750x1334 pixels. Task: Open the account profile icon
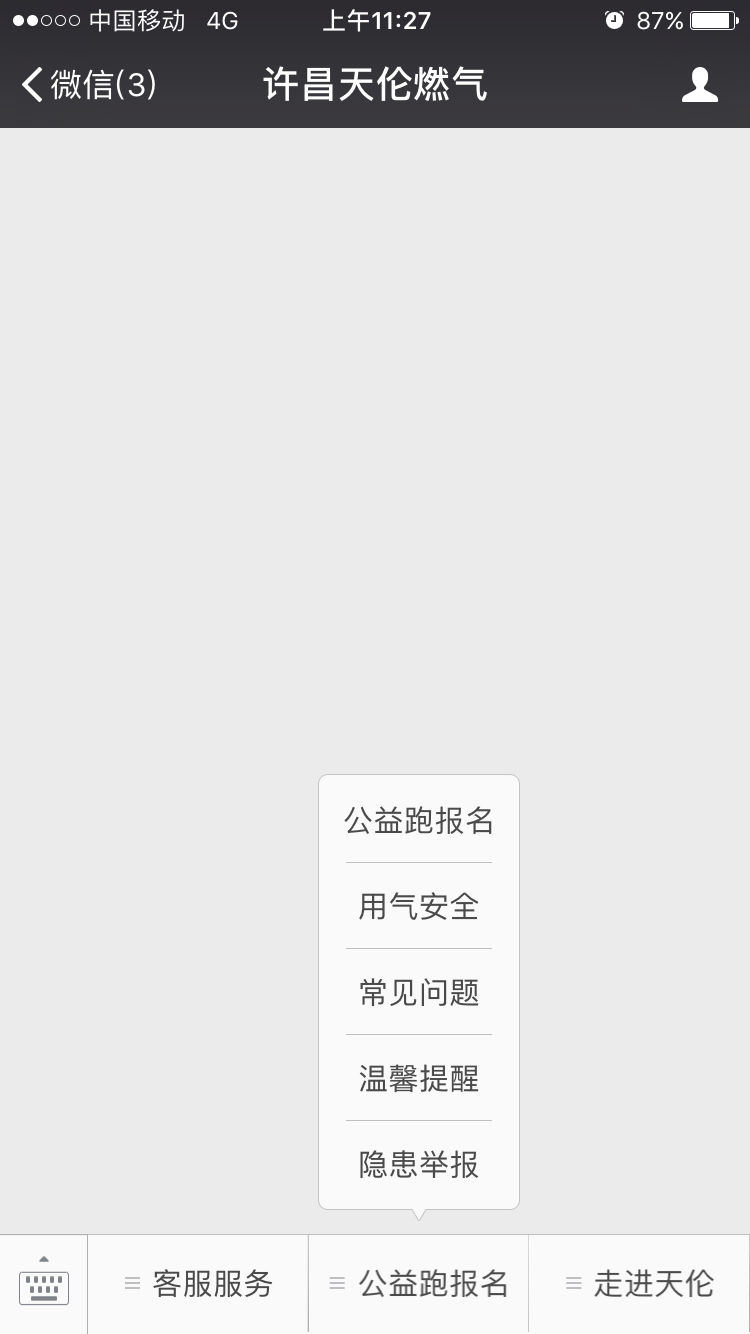(x=699, y=85)
